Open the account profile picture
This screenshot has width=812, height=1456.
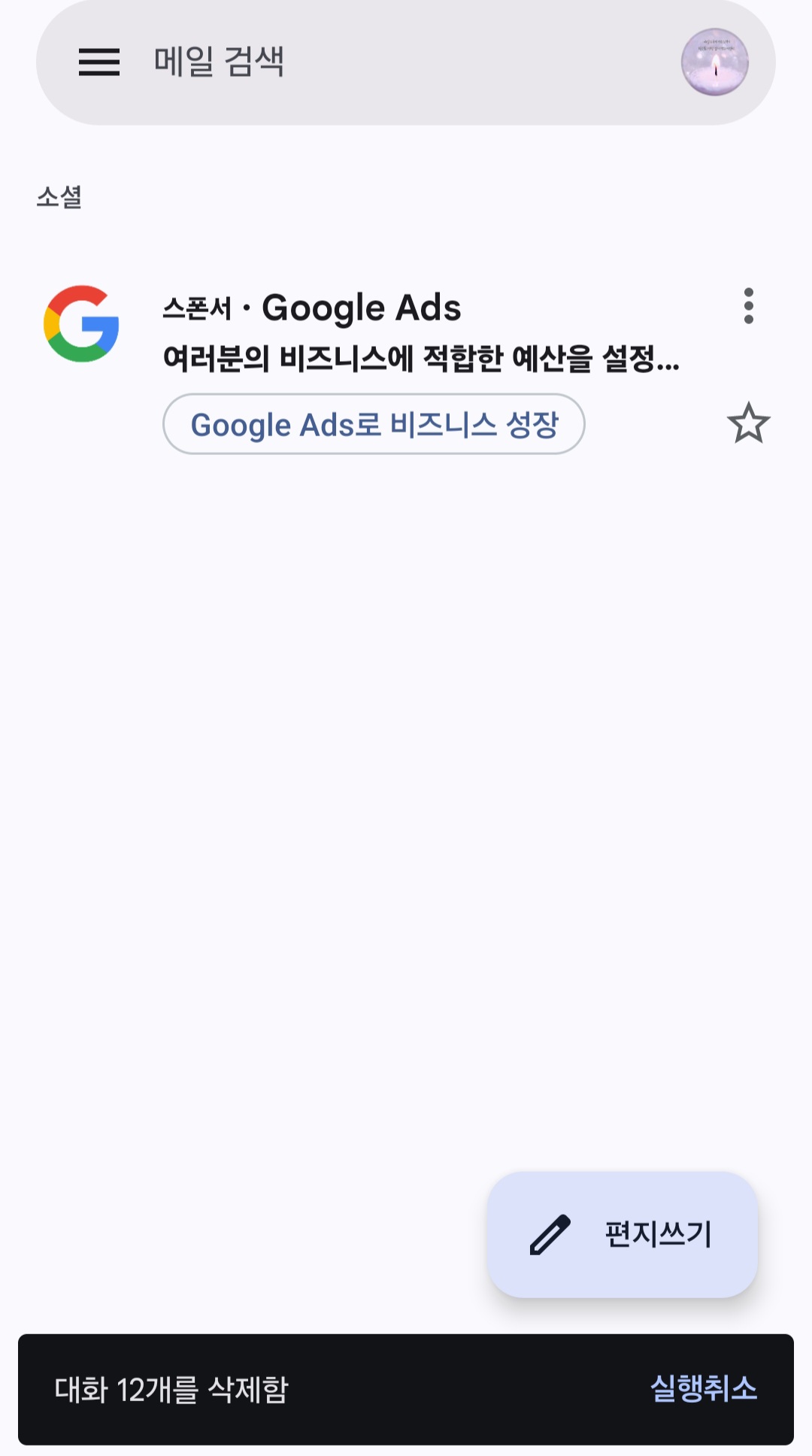point(715,62)
